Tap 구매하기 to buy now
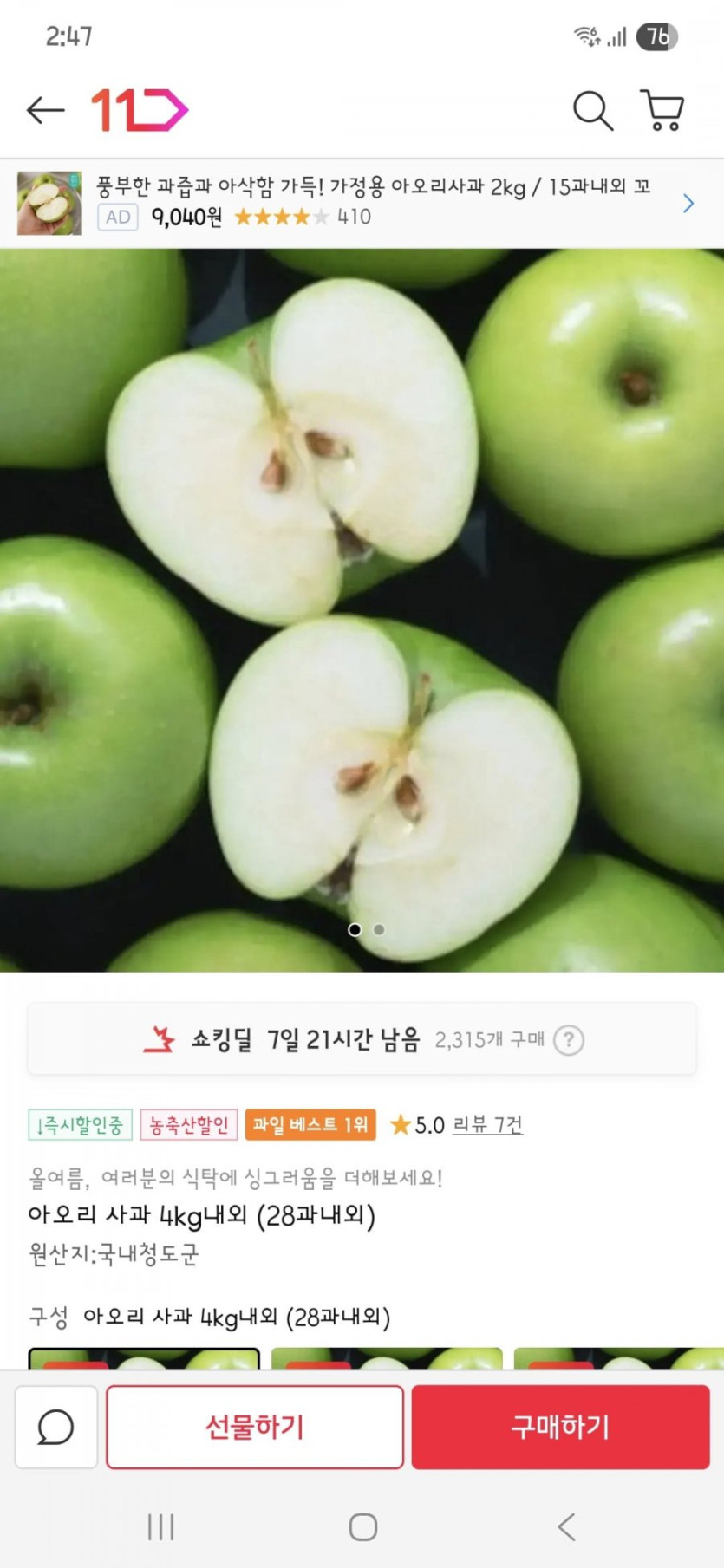This screenshot has width=724, height=1568. (x=560, y=1427)
